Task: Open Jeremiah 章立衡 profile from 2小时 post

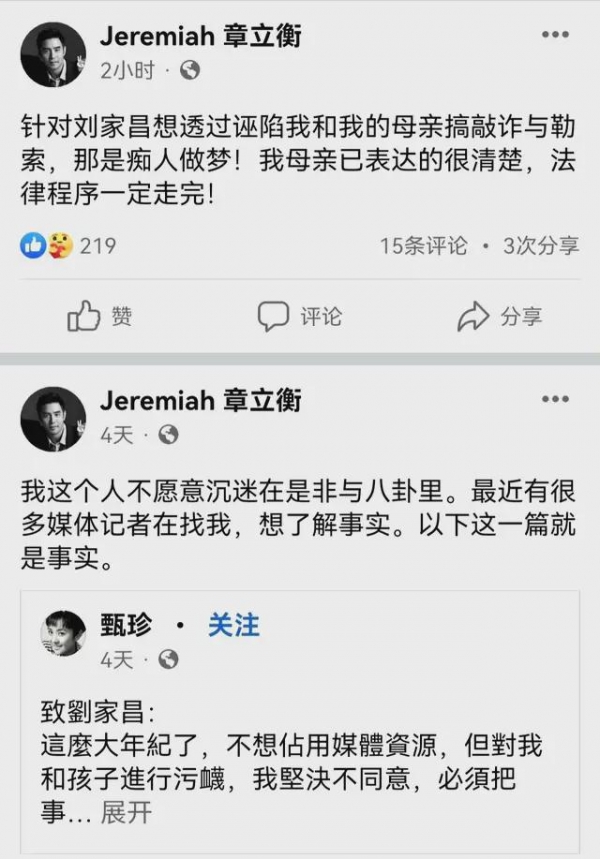Action: pos(200,38)
